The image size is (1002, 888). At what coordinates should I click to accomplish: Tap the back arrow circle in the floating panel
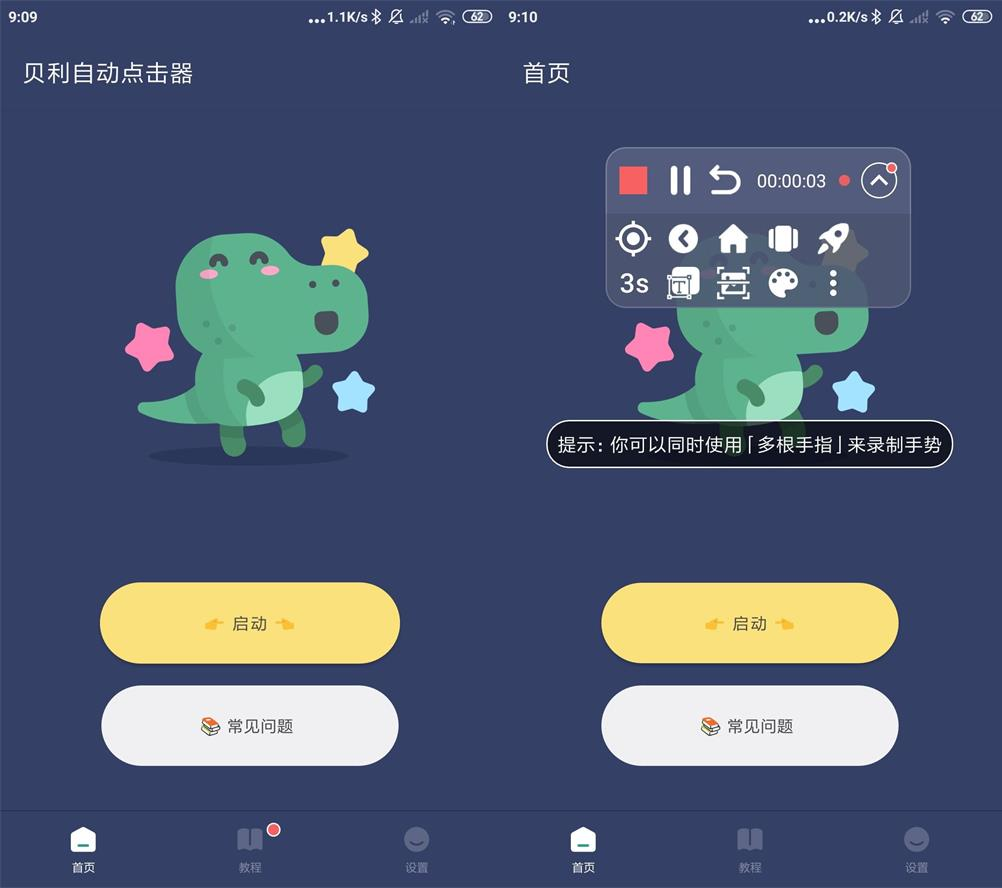click(x=683, y=239)
